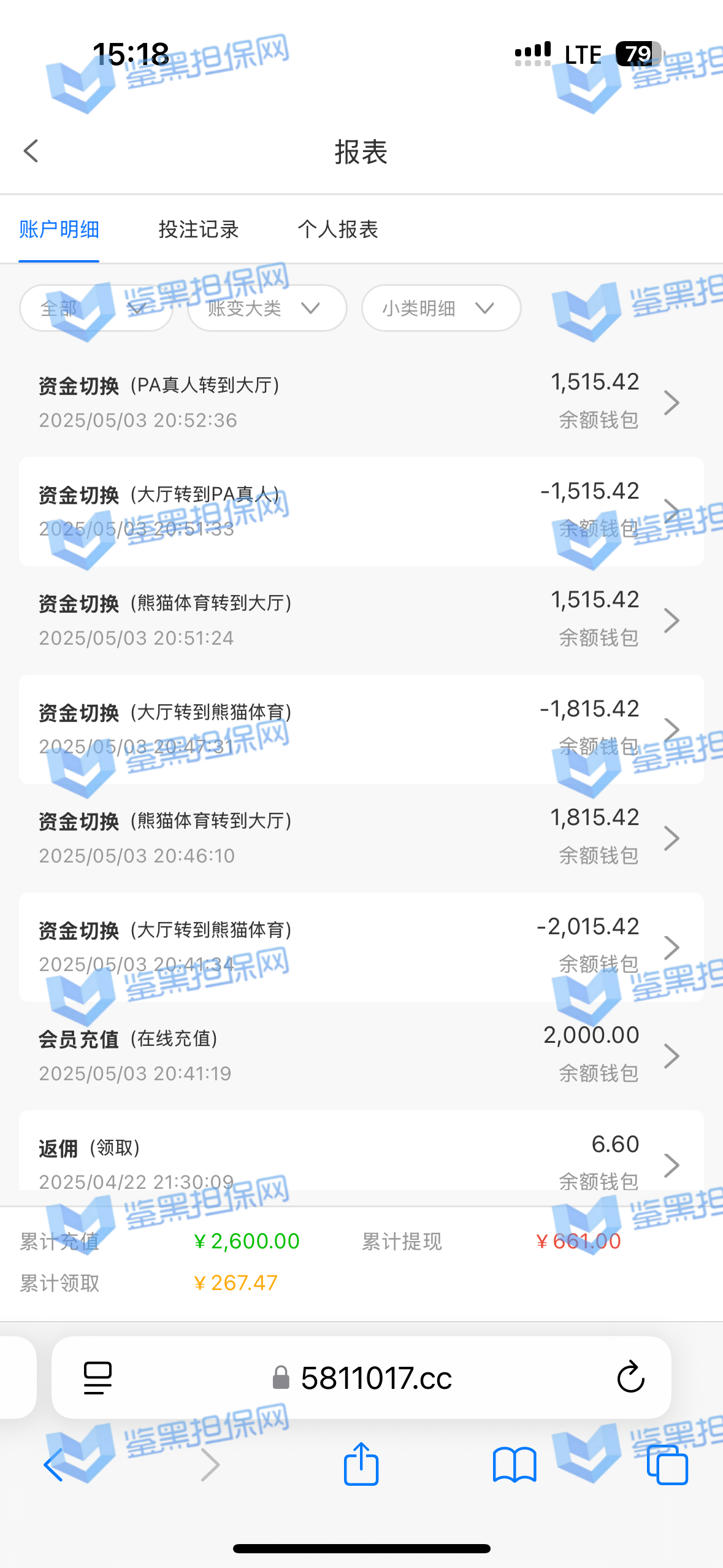Reload the page in Safari
Viewport: 723px width, 1568px height.
click(630, 1378)
